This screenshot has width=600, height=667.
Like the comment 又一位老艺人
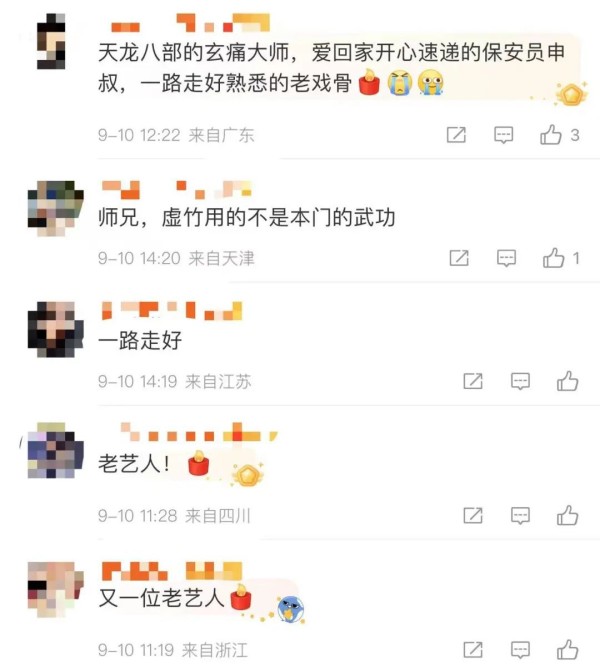point(567,650)
